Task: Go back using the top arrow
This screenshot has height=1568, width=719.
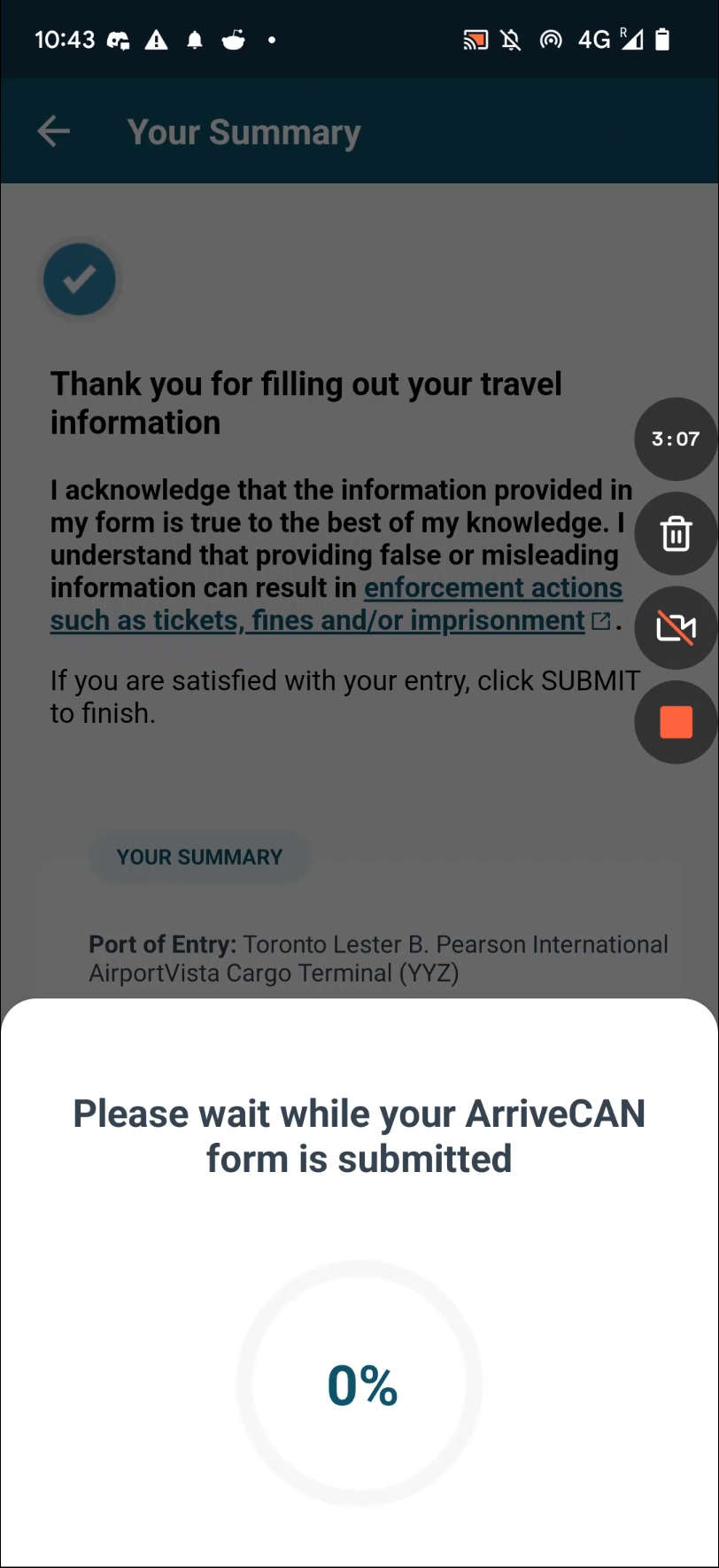Action: (x=54, y=131)
